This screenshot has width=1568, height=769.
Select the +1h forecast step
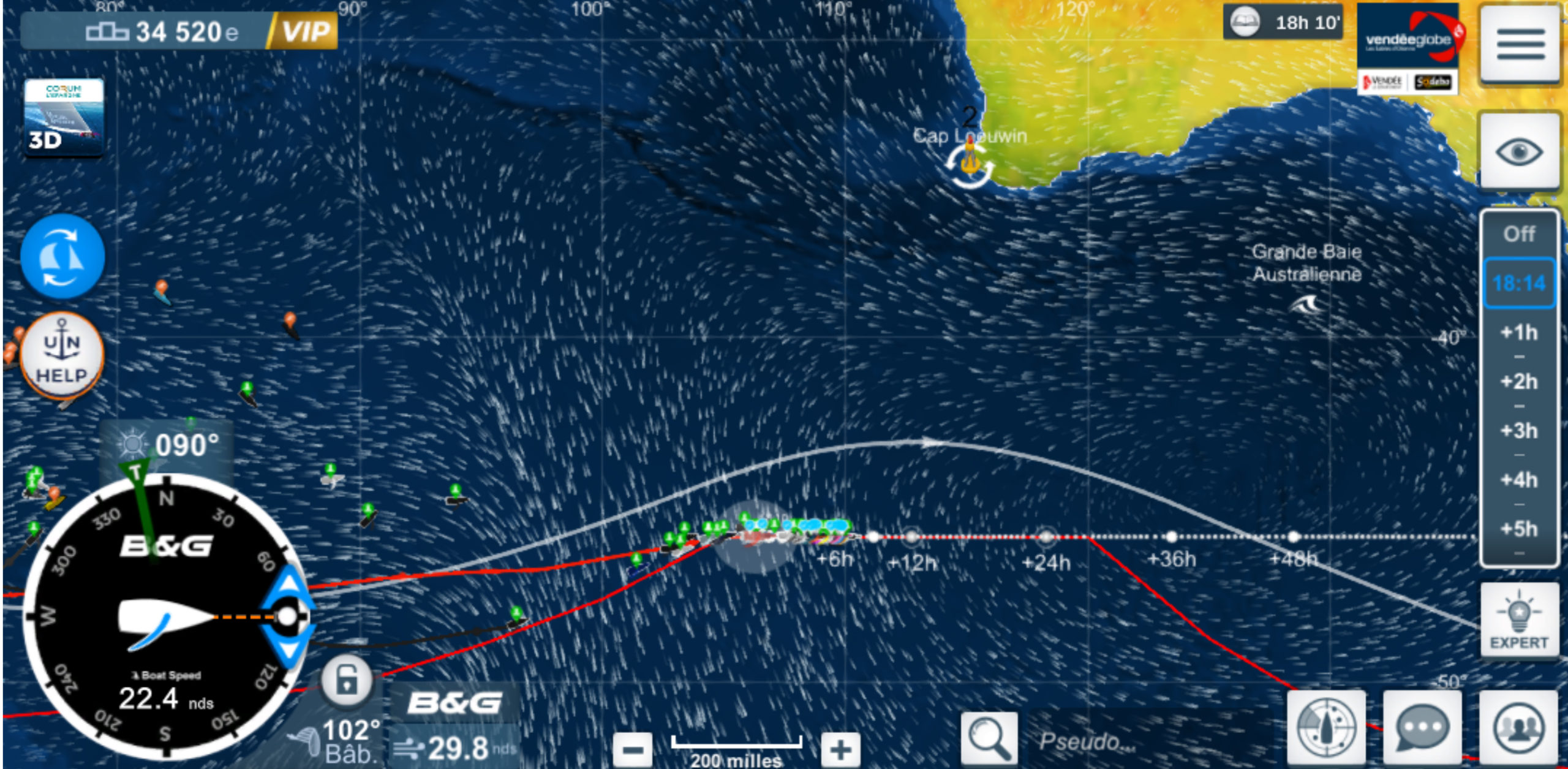coord(1518,333)
